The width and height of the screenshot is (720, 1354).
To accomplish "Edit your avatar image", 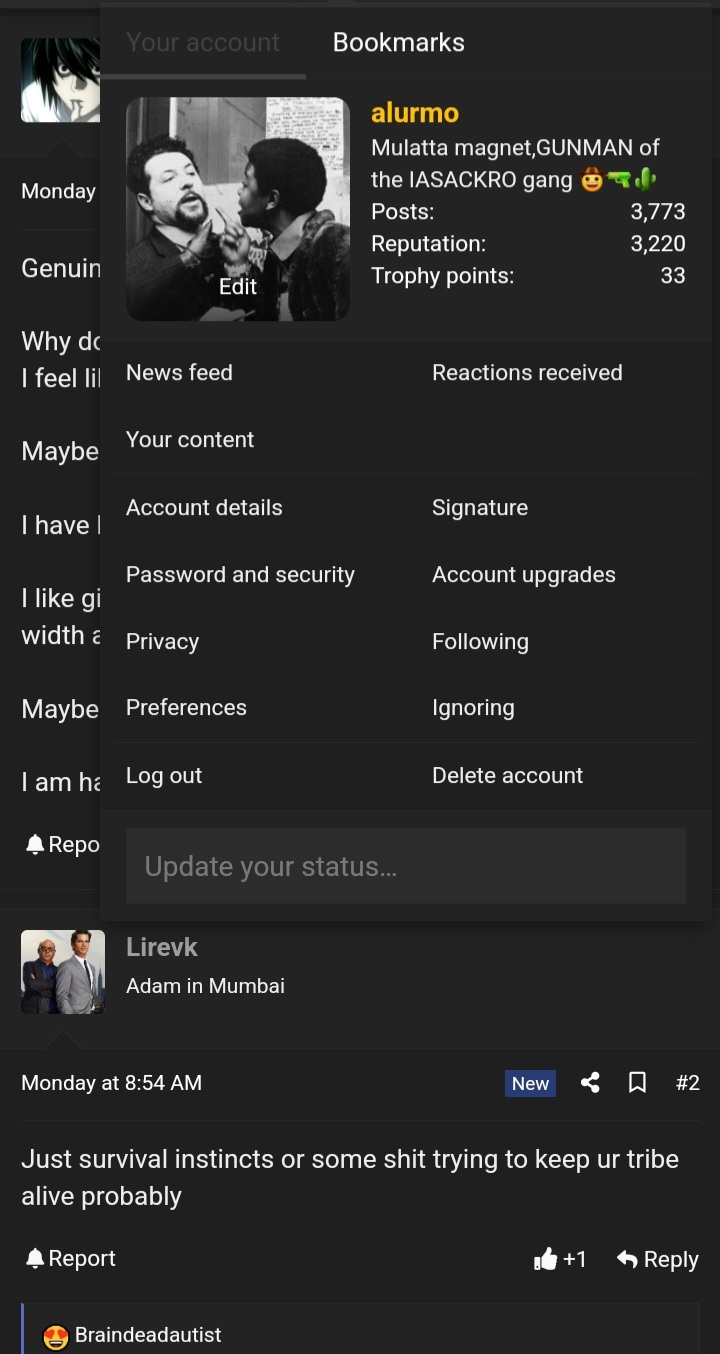I will pyautogui.click(x=237, y=286).
